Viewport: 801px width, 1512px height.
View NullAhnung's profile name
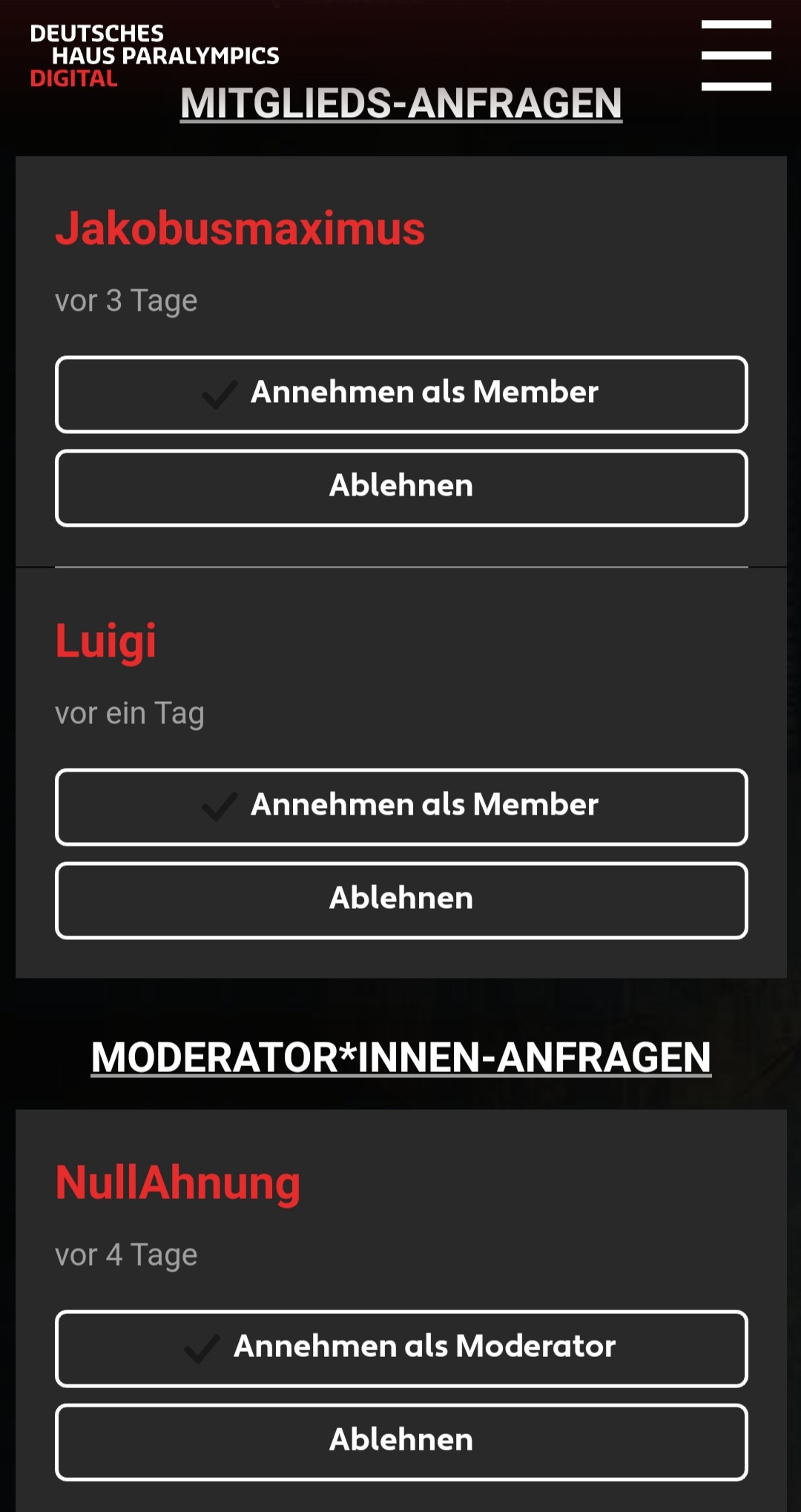click(x=178, y=1182)
